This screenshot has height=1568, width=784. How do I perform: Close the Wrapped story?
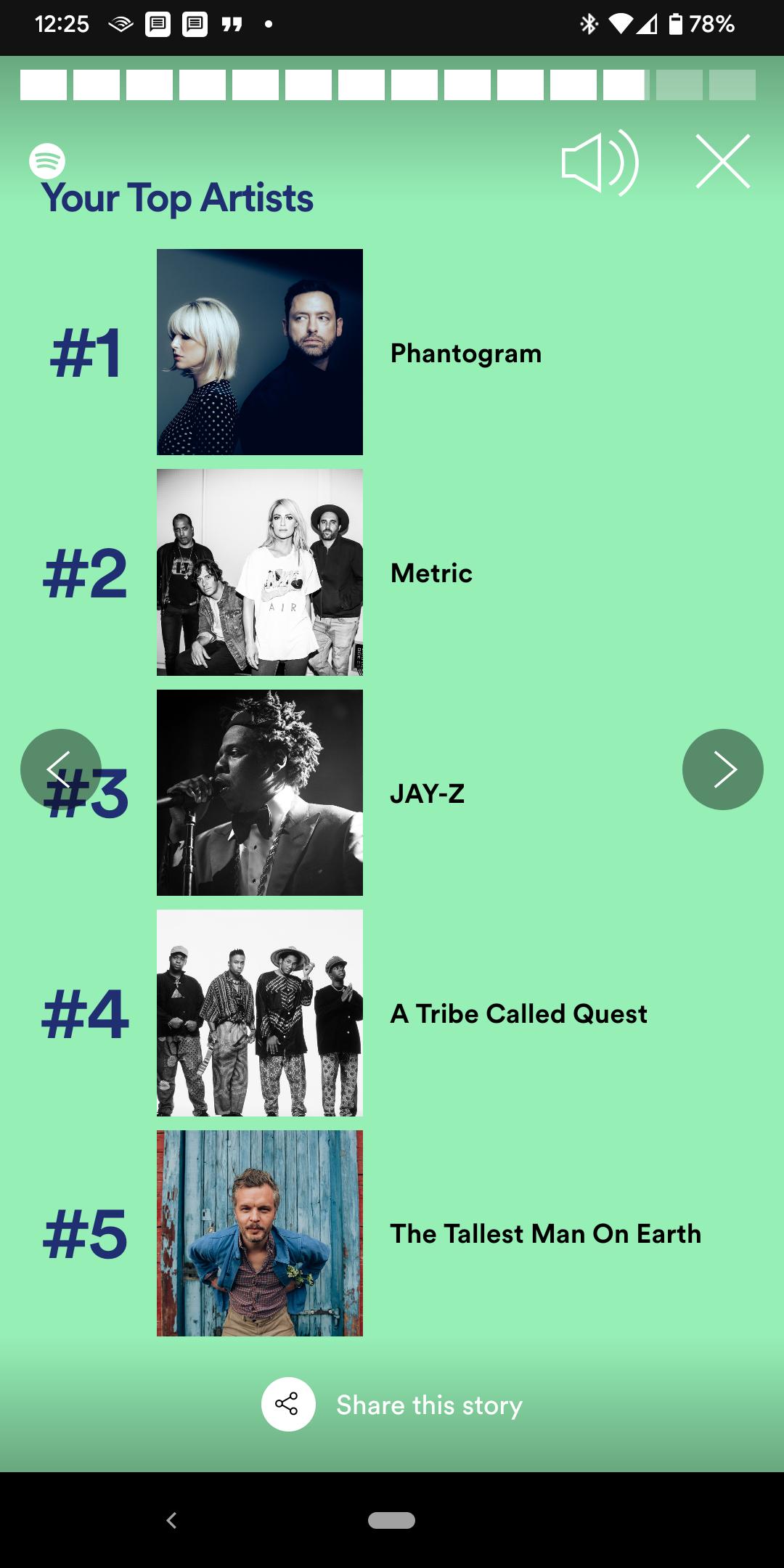point(723,161)
